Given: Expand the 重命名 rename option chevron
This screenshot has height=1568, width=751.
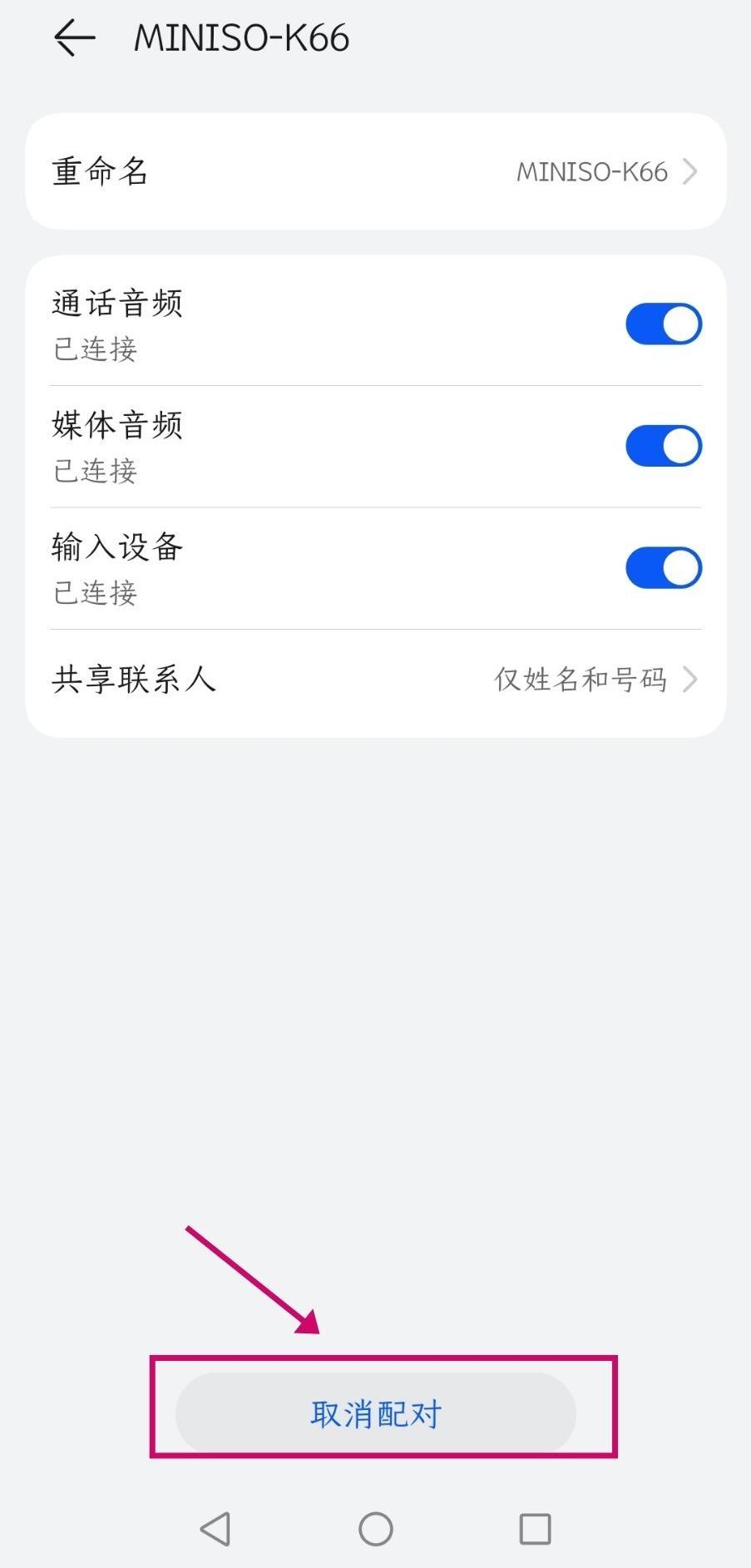Looking at the screenshot, I should pyautogui.click(x=689, y=171).
